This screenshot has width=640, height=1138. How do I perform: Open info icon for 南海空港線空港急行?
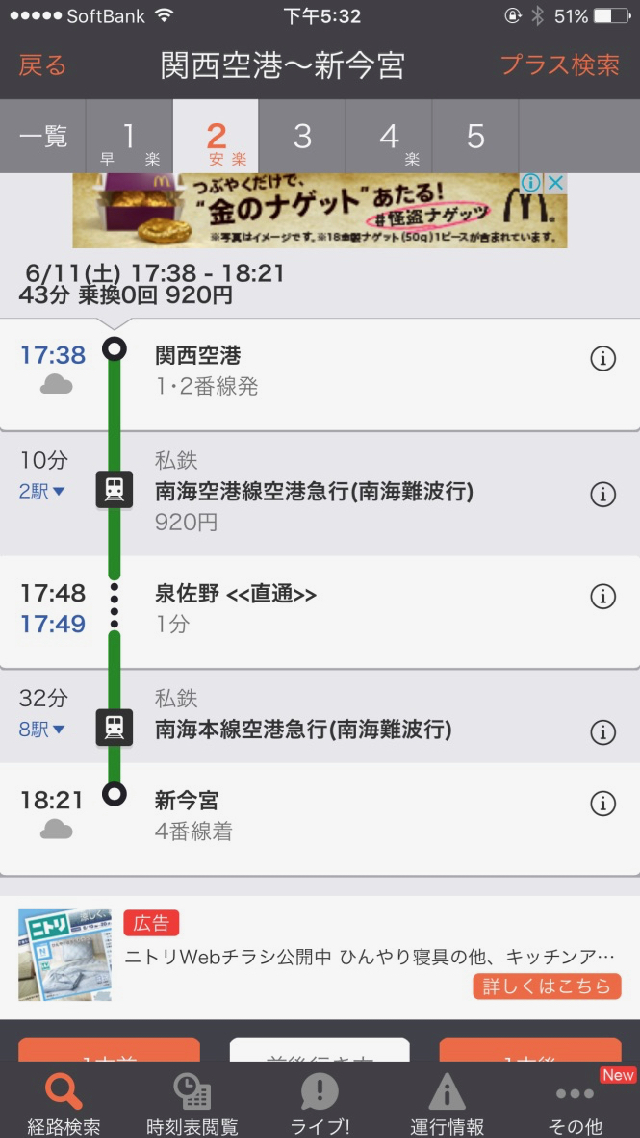(x=603, y=494)
